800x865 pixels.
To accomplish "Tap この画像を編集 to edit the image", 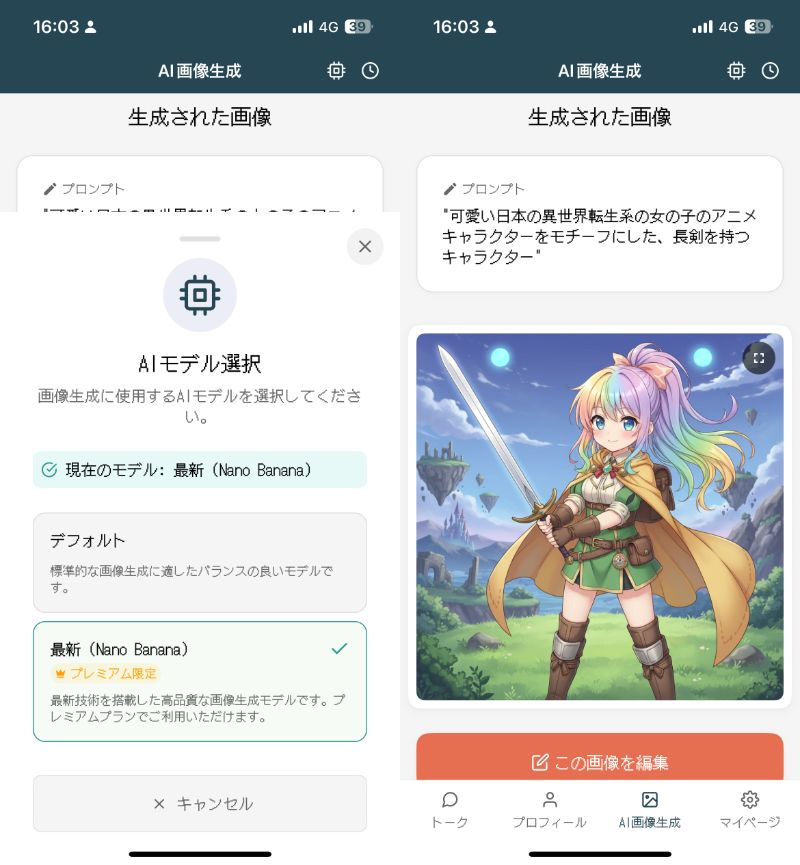I will [x=600, y=761].
